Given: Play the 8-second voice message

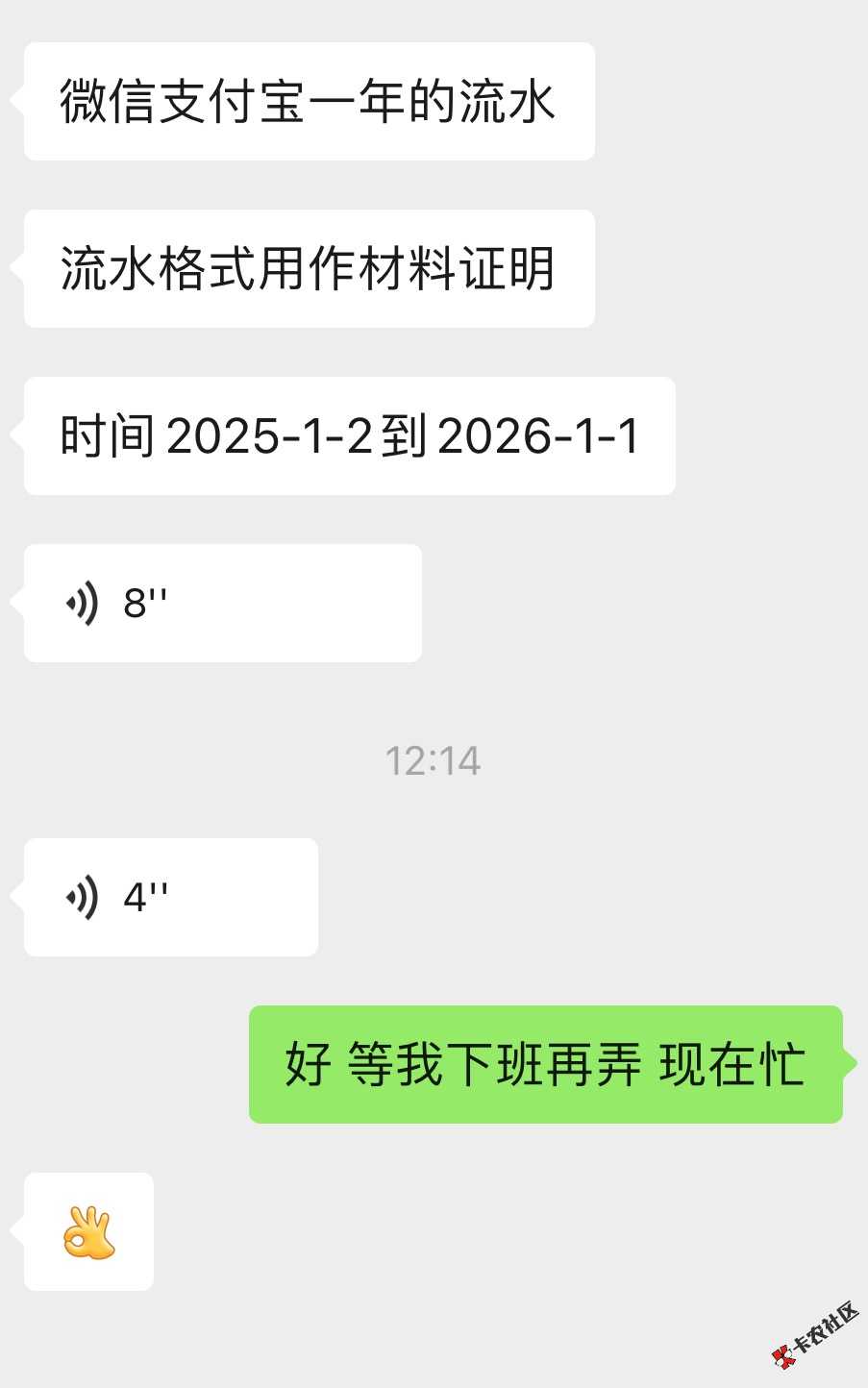Looking at the screenshot, I should pos(222,604).
